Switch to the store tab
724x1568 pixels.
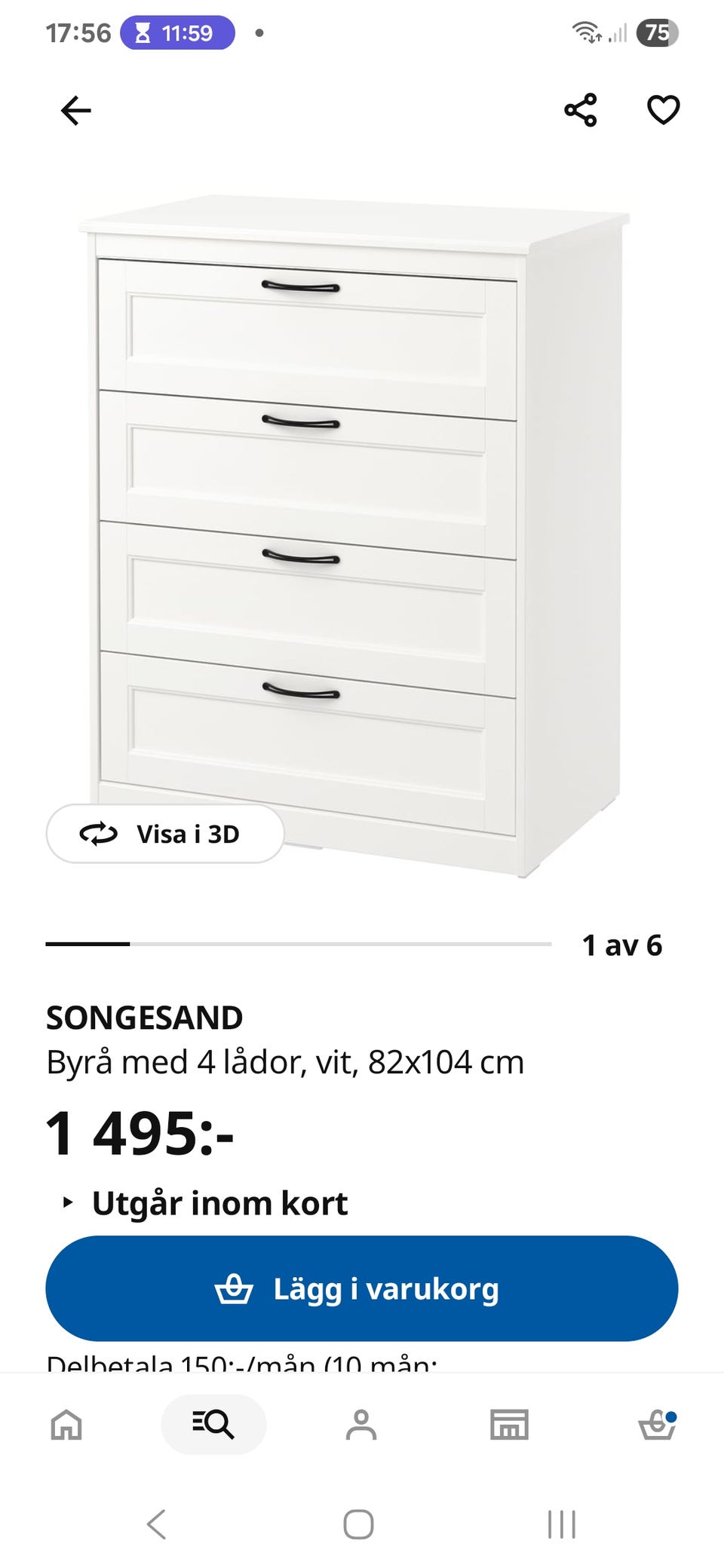pos(509,1425)
